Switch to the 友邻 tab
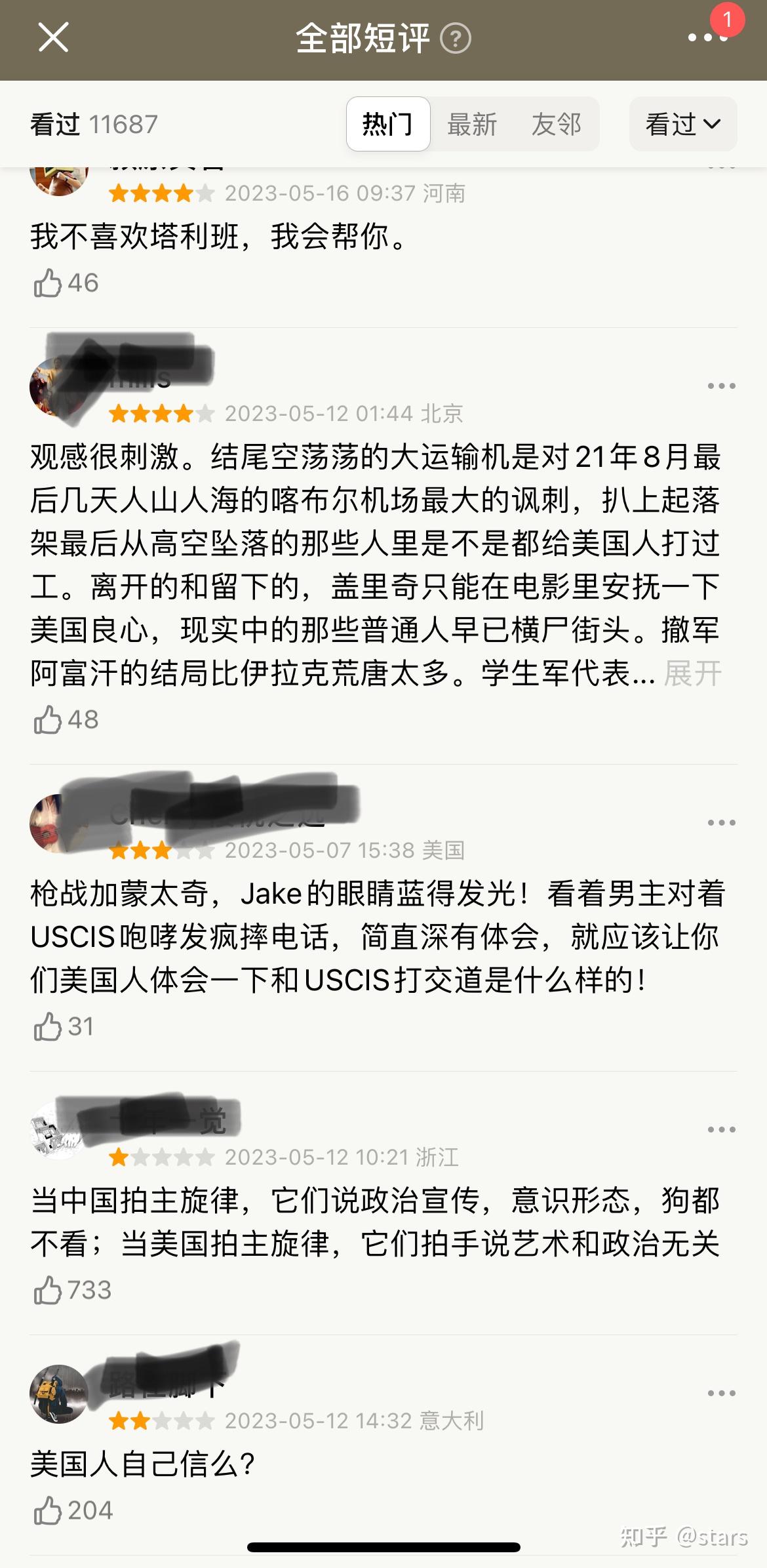 pos(556,124)
